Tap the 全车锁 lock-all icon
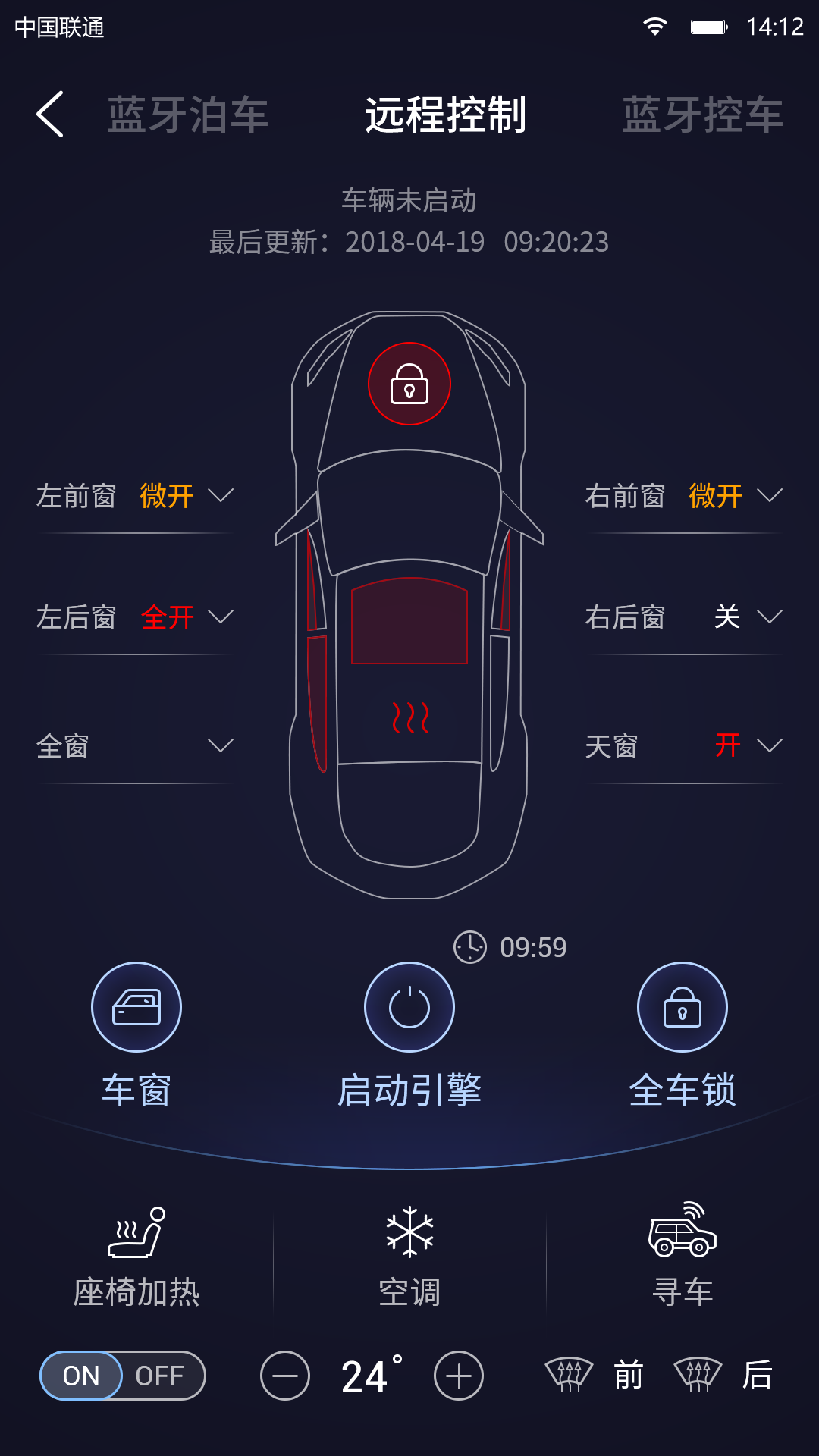 coord(681,1006)
